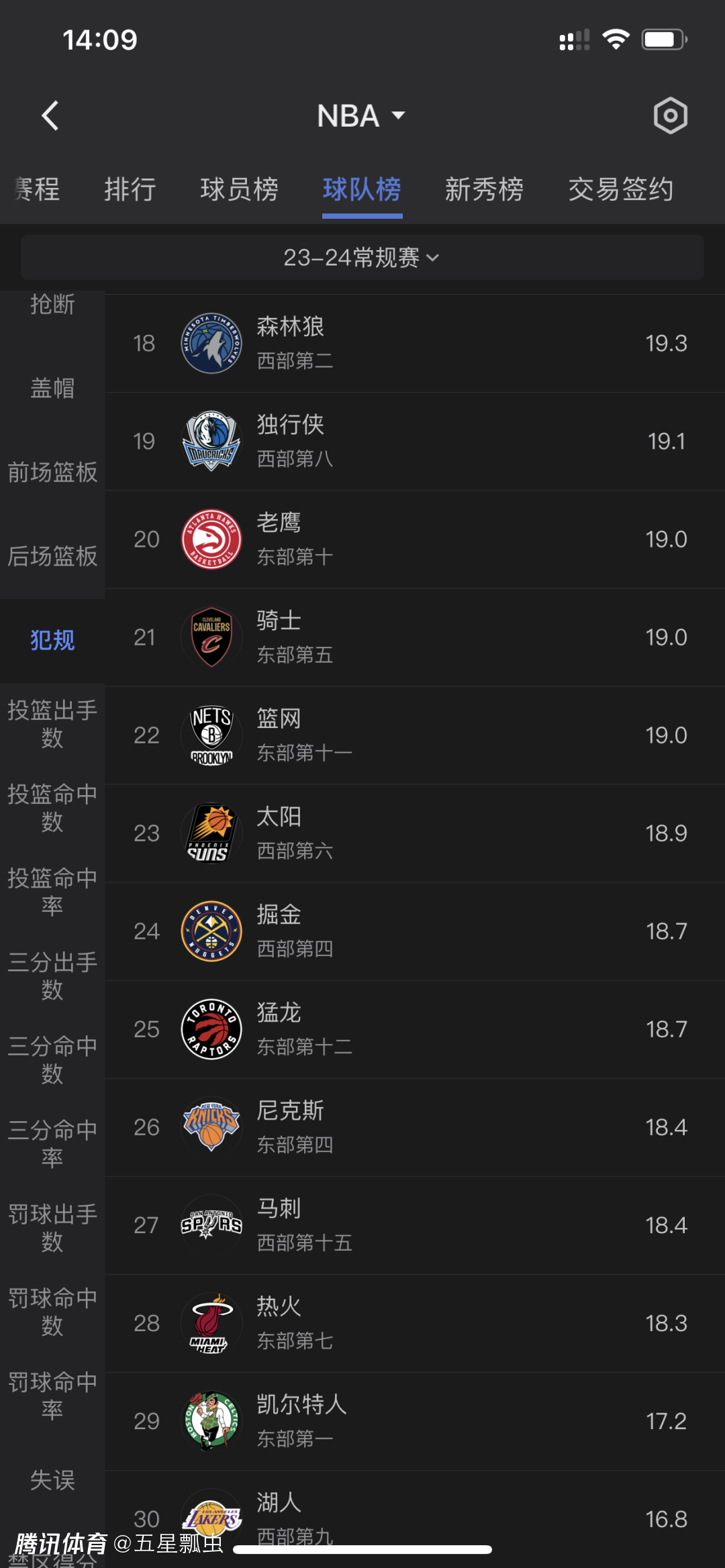Open the 新秀榜 tab

tap(484, 189)
